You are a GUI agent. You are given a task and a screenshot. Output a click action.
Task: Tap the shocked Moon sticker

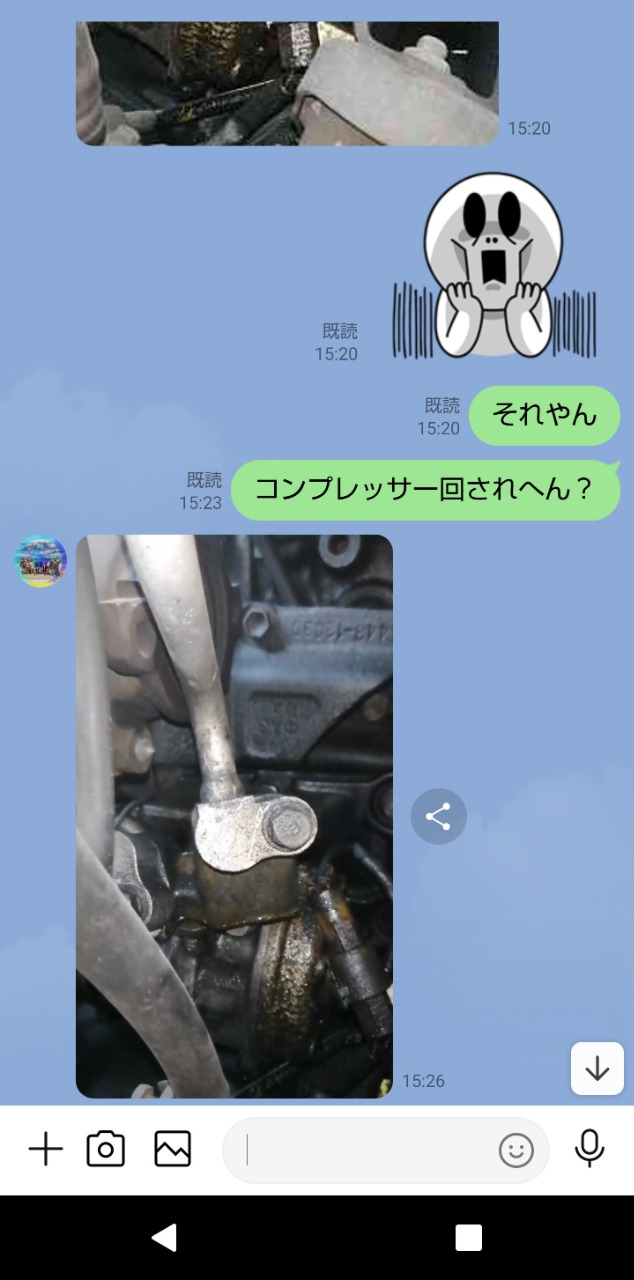pos(494,266)
